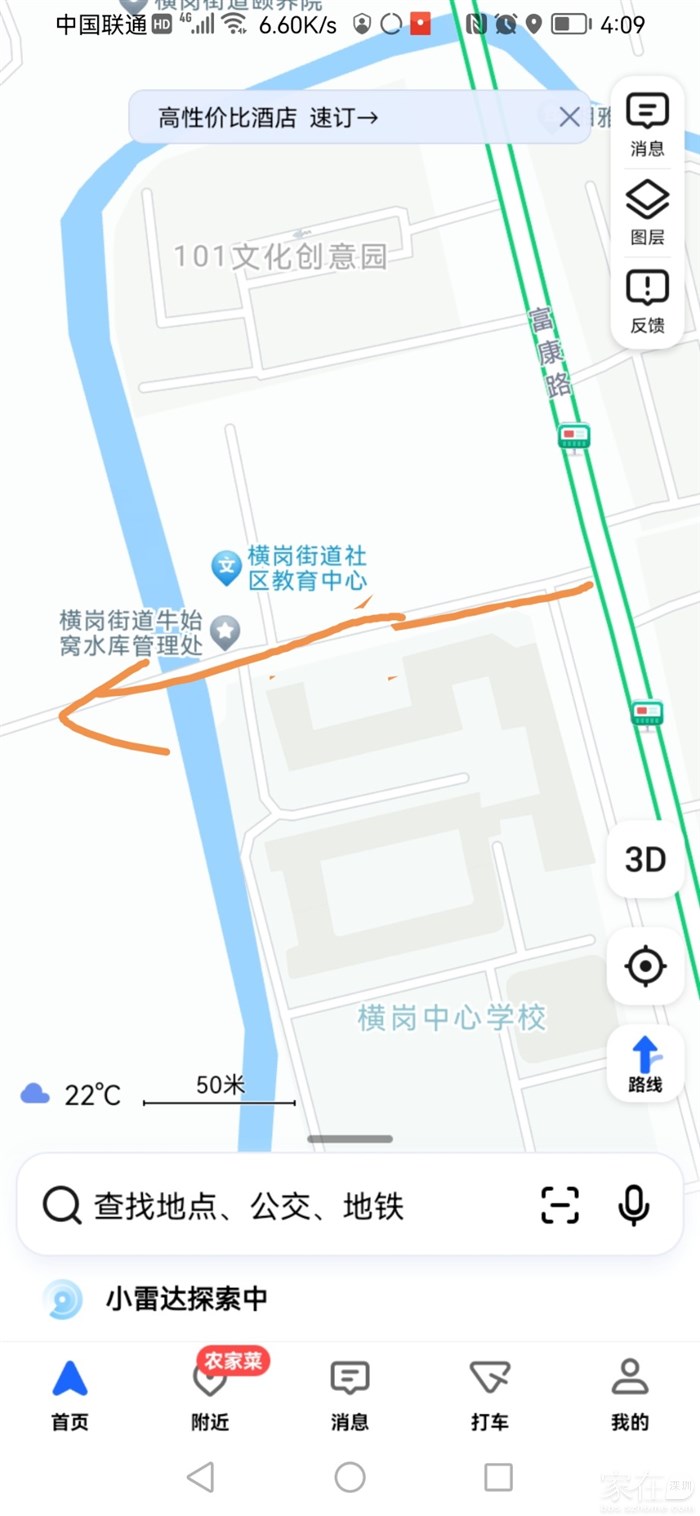Image resolution: width=700 pixels, height=1516 pixels.
Task: Go back with the system back button
Action: click(201, 1477)
